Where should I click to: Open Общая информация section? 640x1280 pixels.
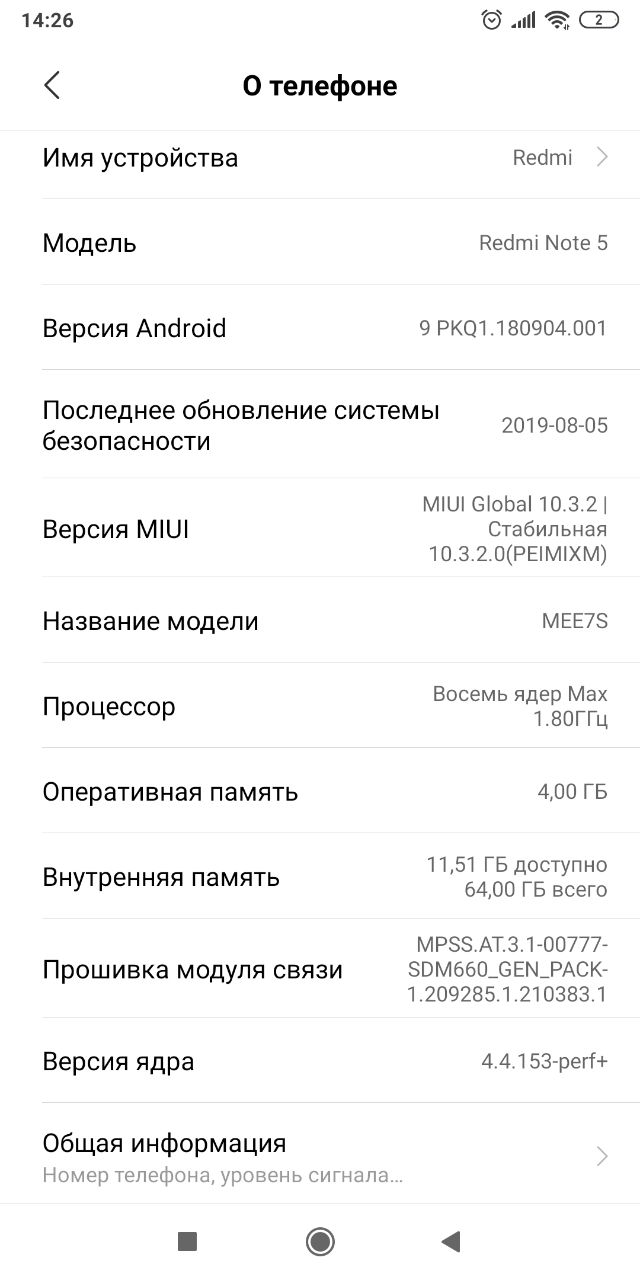320,1156
